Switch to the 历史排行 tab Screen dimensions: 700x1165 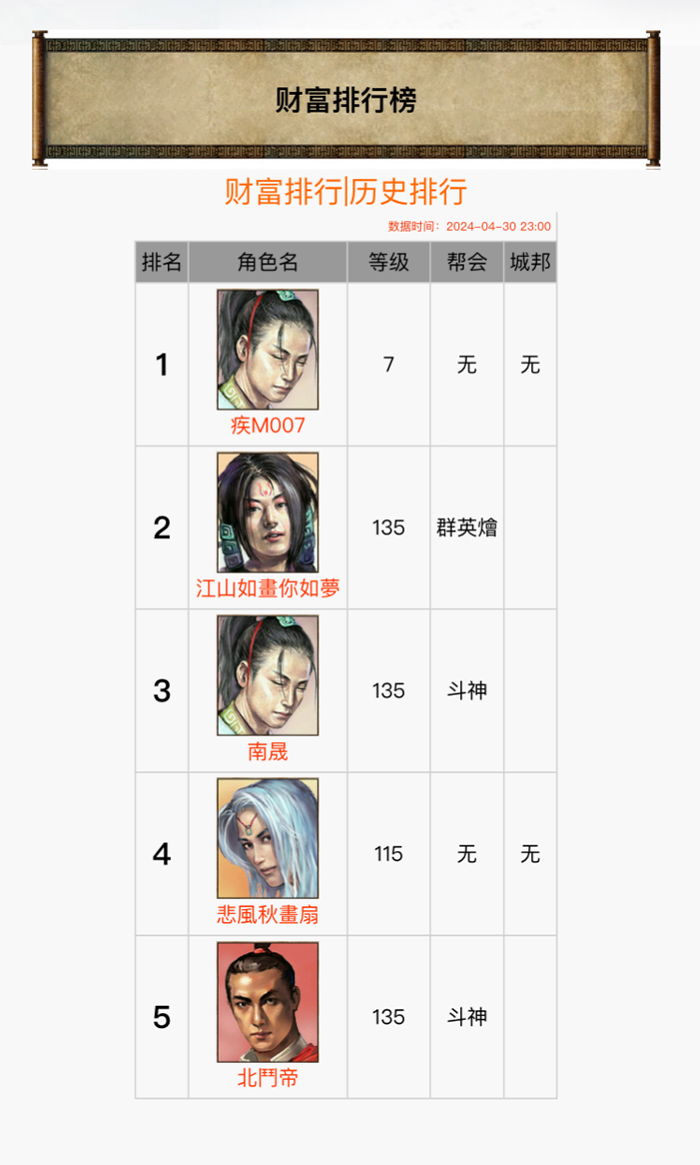pos(408,192)
